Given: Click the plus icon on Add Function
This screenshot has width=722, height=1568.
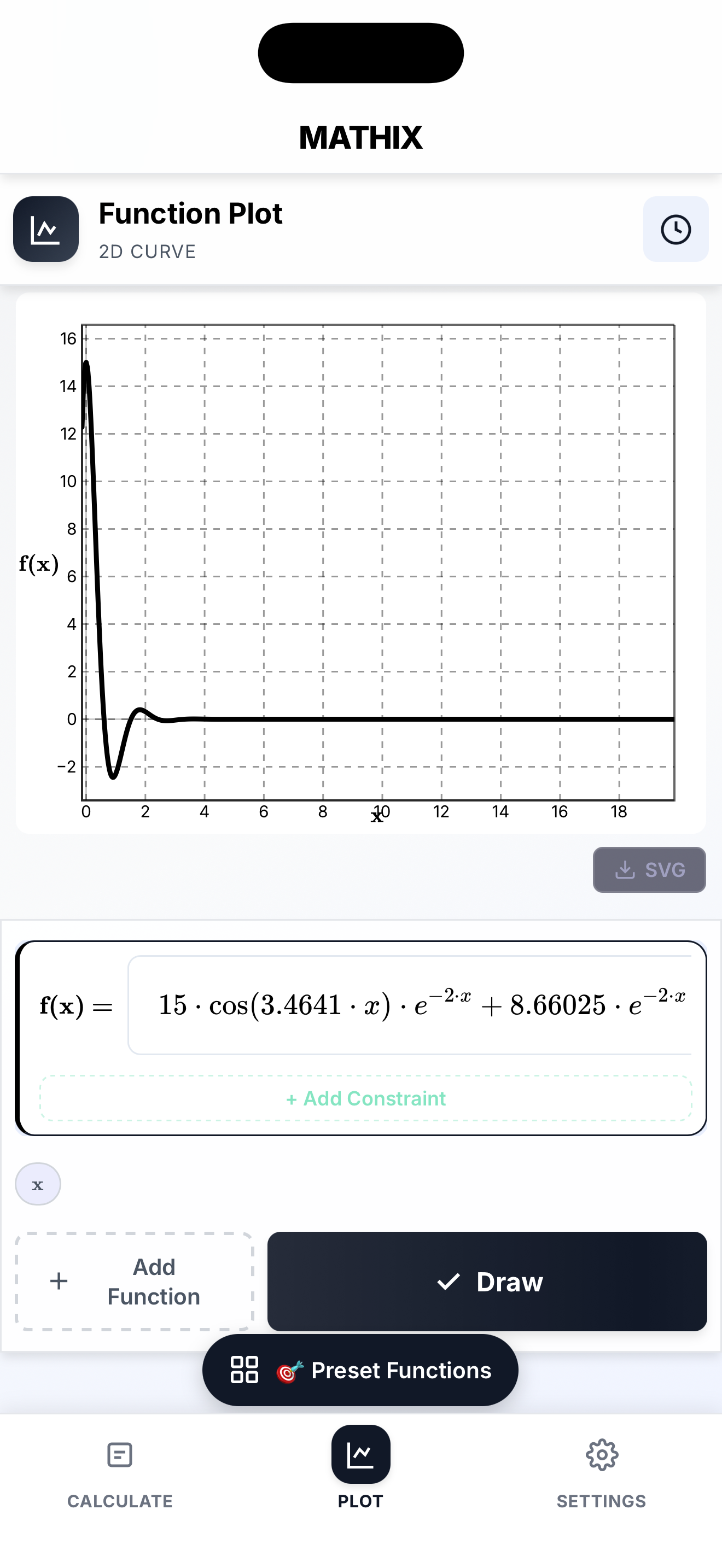Looking at the screenshot, I should click(x=59, y=1280).
